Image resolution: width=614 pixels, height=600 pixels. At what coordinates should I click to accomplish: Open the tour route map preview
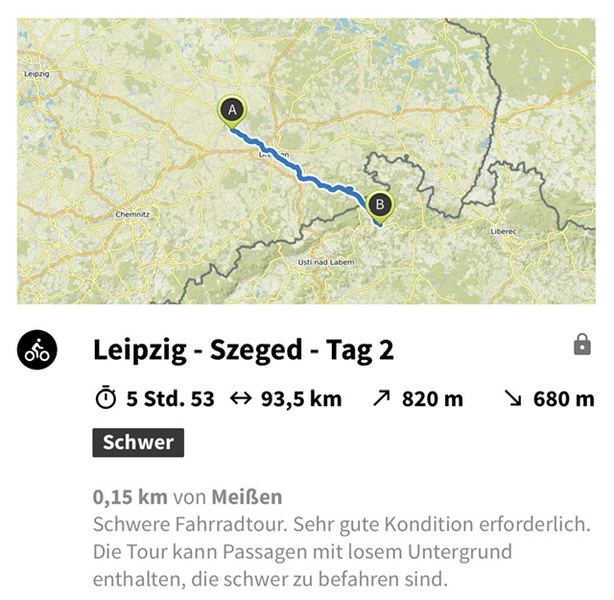pos(306,160)
